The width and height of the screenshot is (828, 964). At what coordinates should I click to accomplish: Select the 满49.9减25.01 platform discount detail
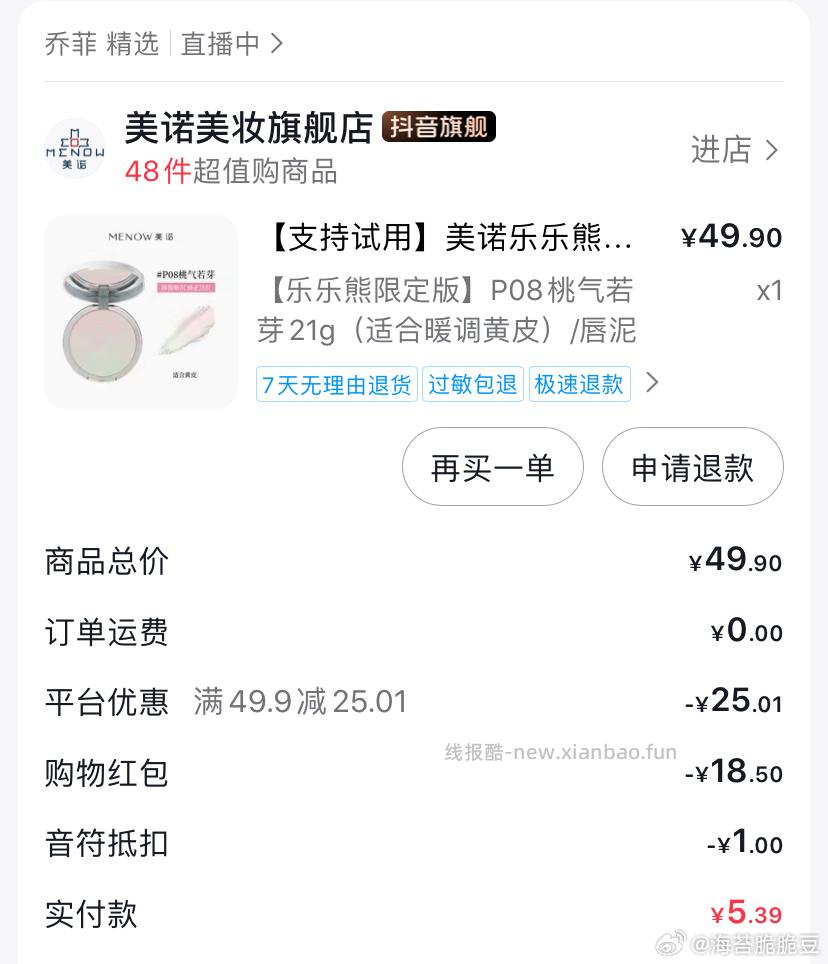click(300, 702)
